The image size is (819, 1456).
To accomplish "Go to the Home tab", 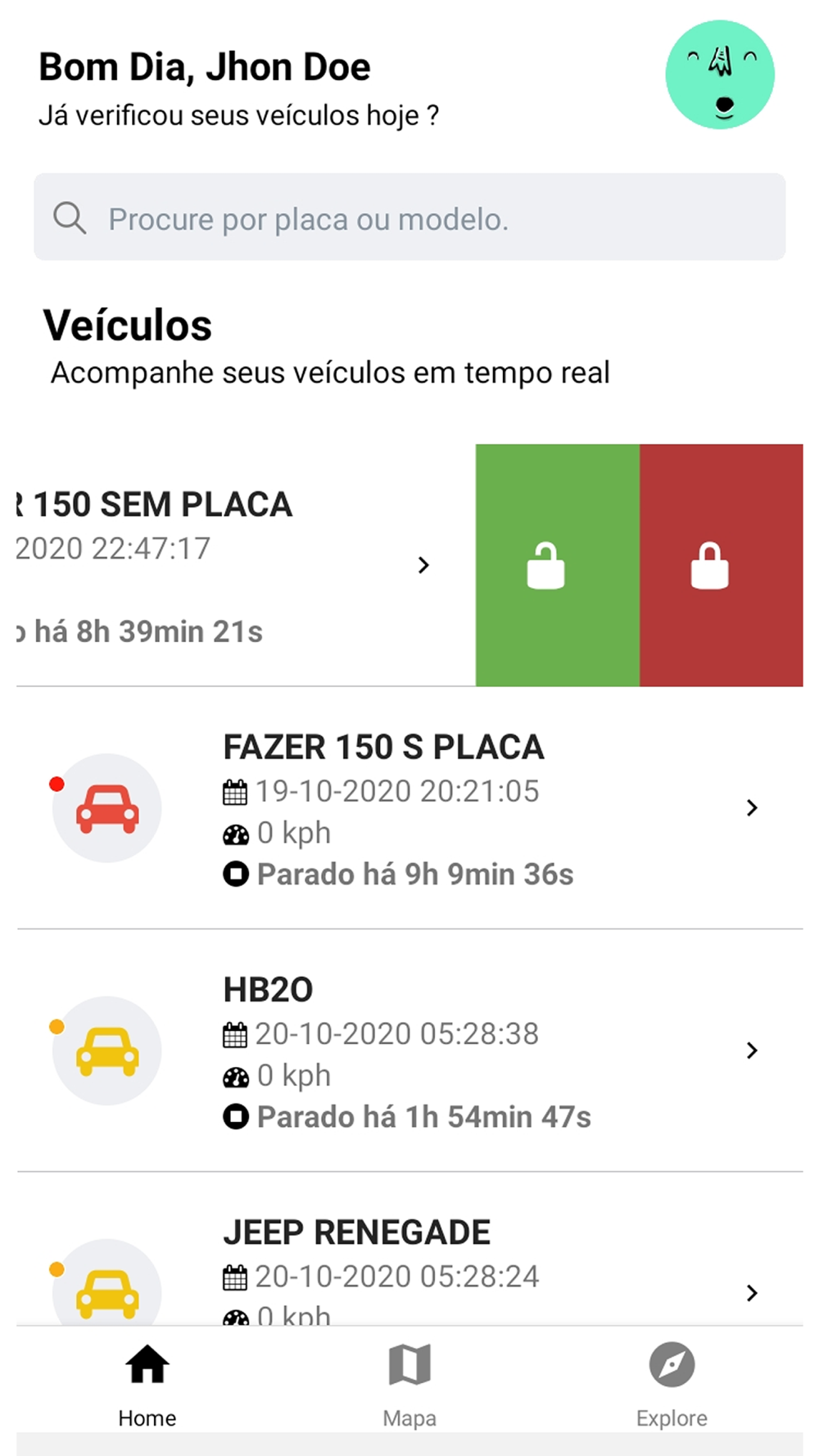I will 147,1384.
